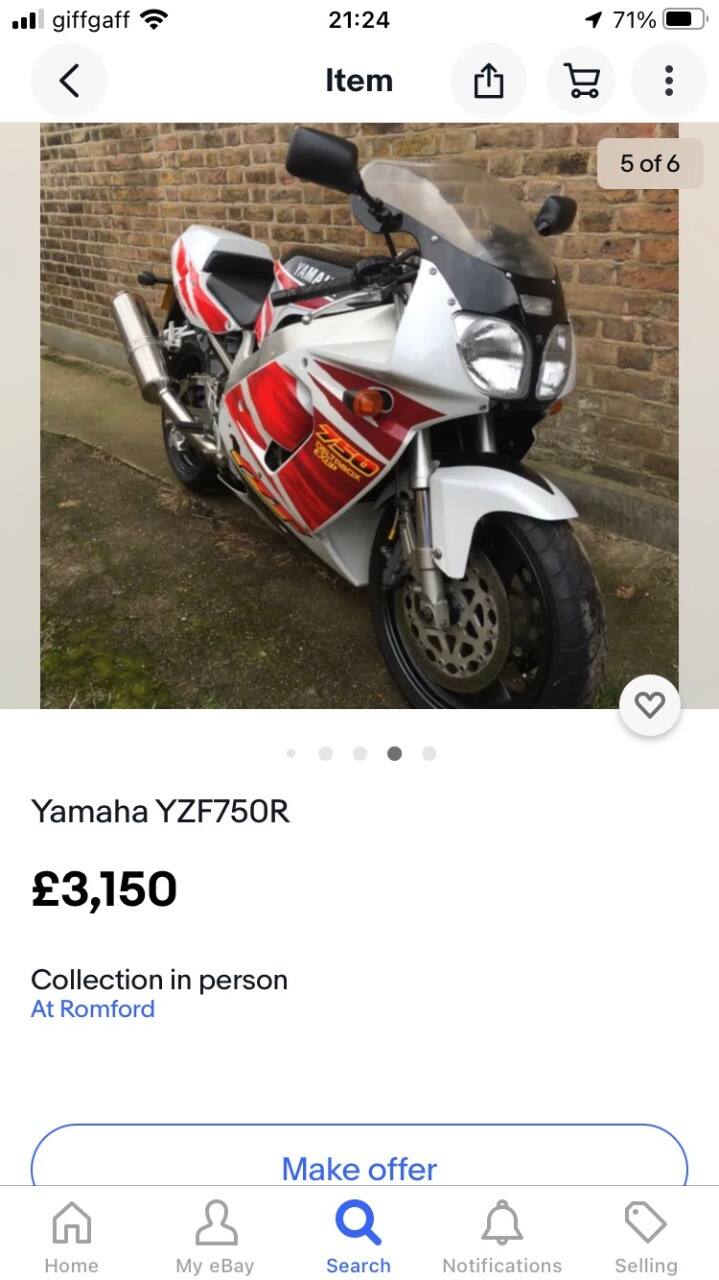Open the three-dot overflow menu

click(669, 80)
